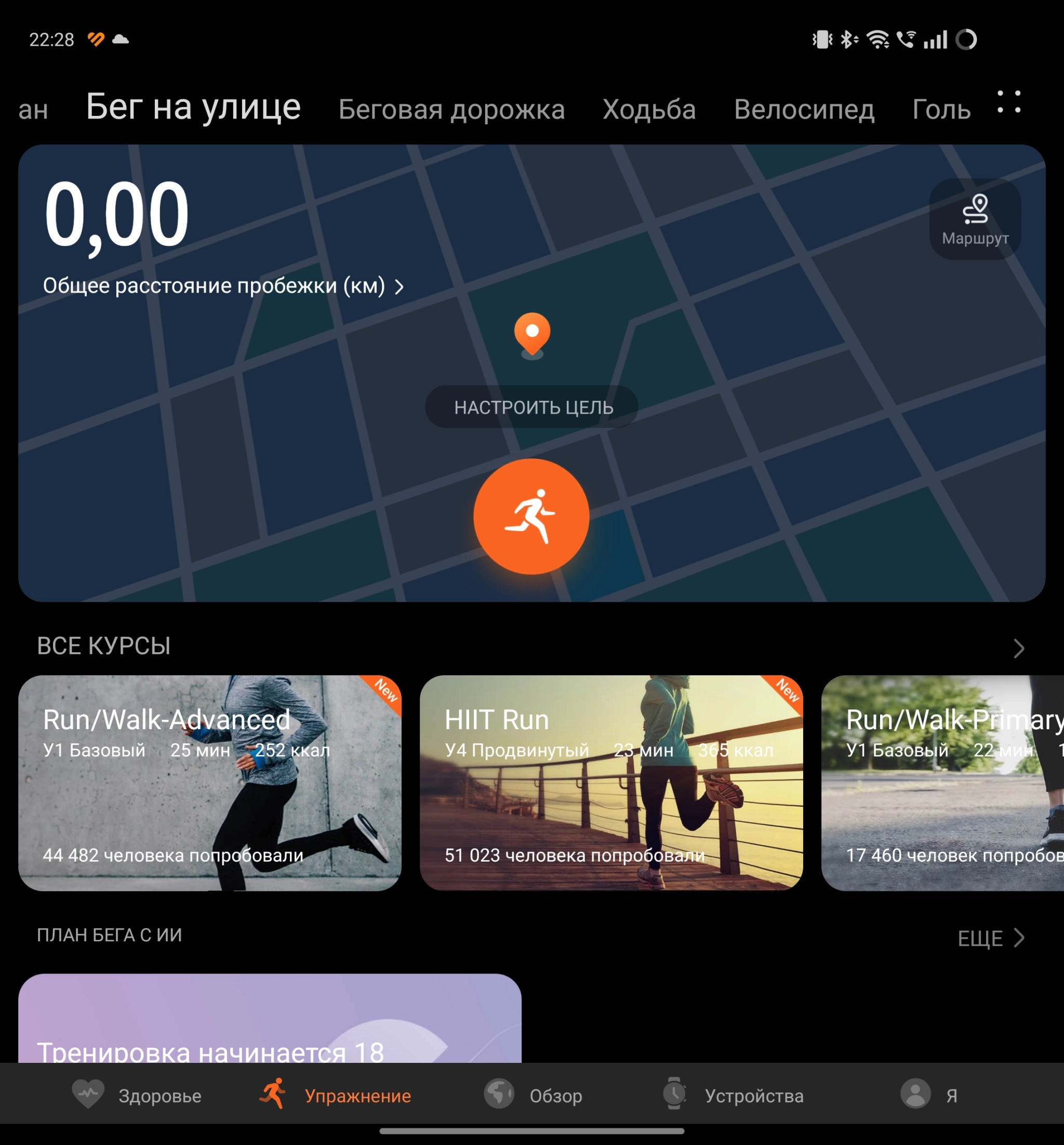Screen dimensions: 1064x1145
Task: Switch to the Беговая дорожка tab
Action: [451, 110]
